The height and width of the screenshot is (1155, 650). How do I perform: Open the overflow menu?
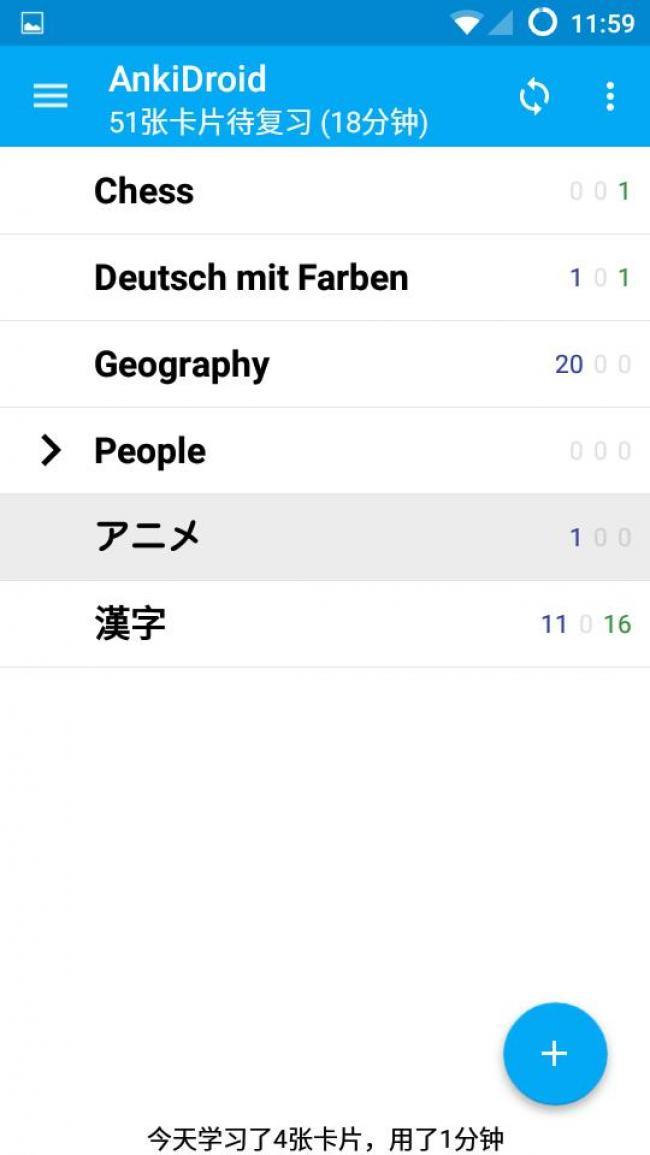click(610, 96)
